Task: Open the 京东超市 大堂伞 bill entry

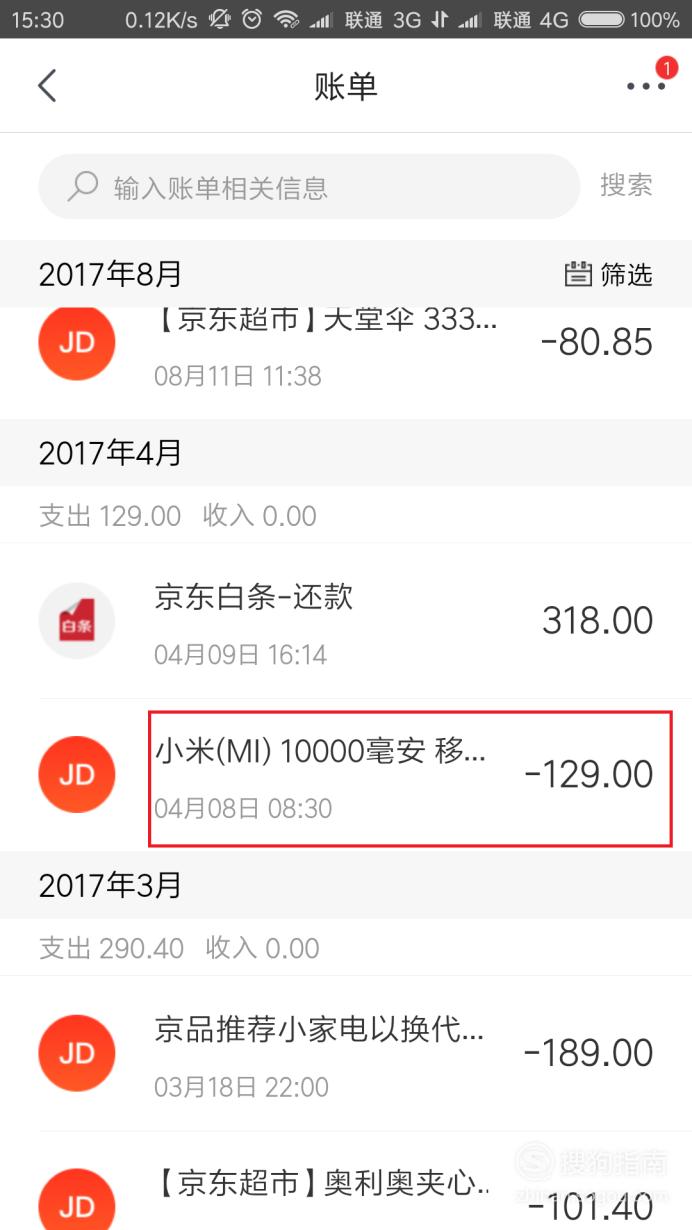Action: [x=346, y=362]
